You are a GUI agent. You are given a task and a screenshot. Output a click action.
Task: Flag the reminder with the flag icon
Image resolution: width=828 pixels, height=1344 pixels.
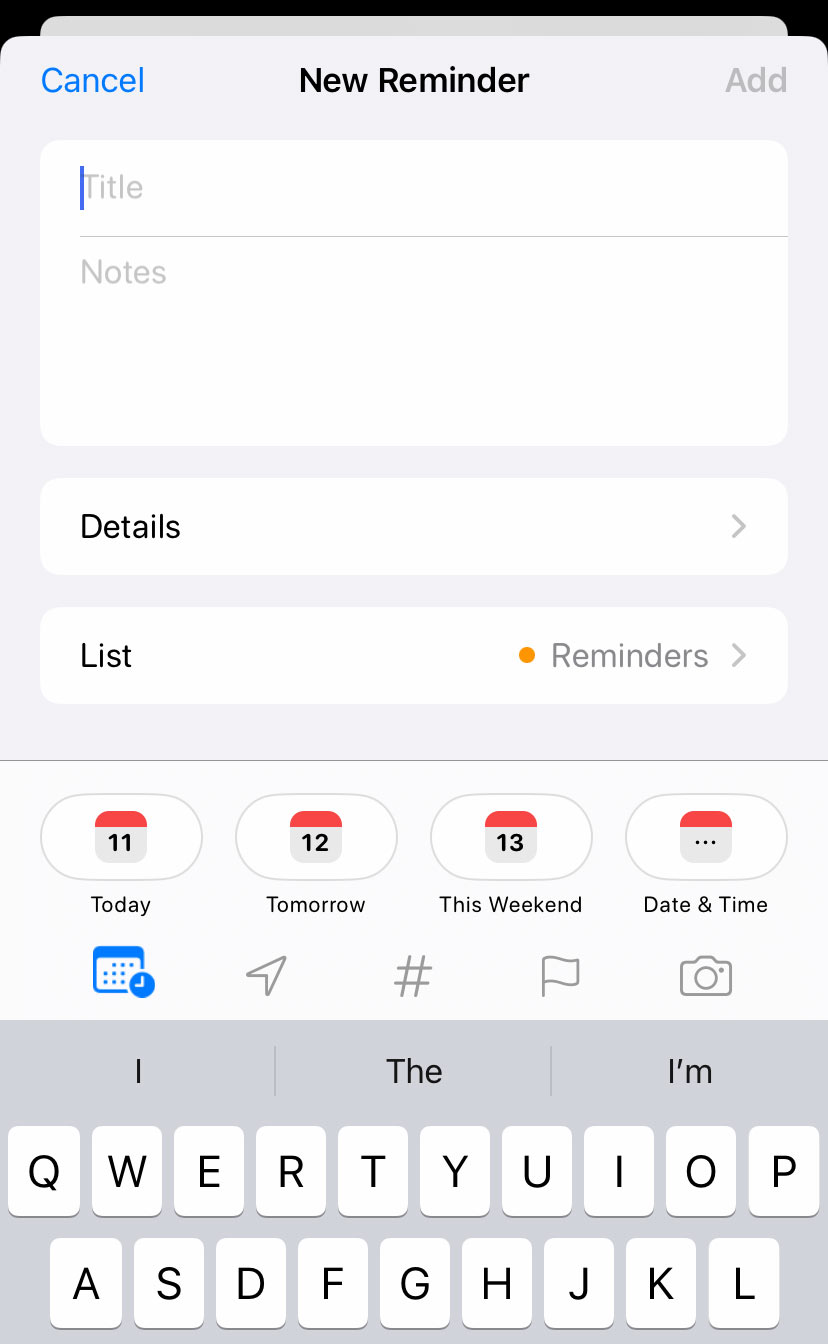(560, 976)
